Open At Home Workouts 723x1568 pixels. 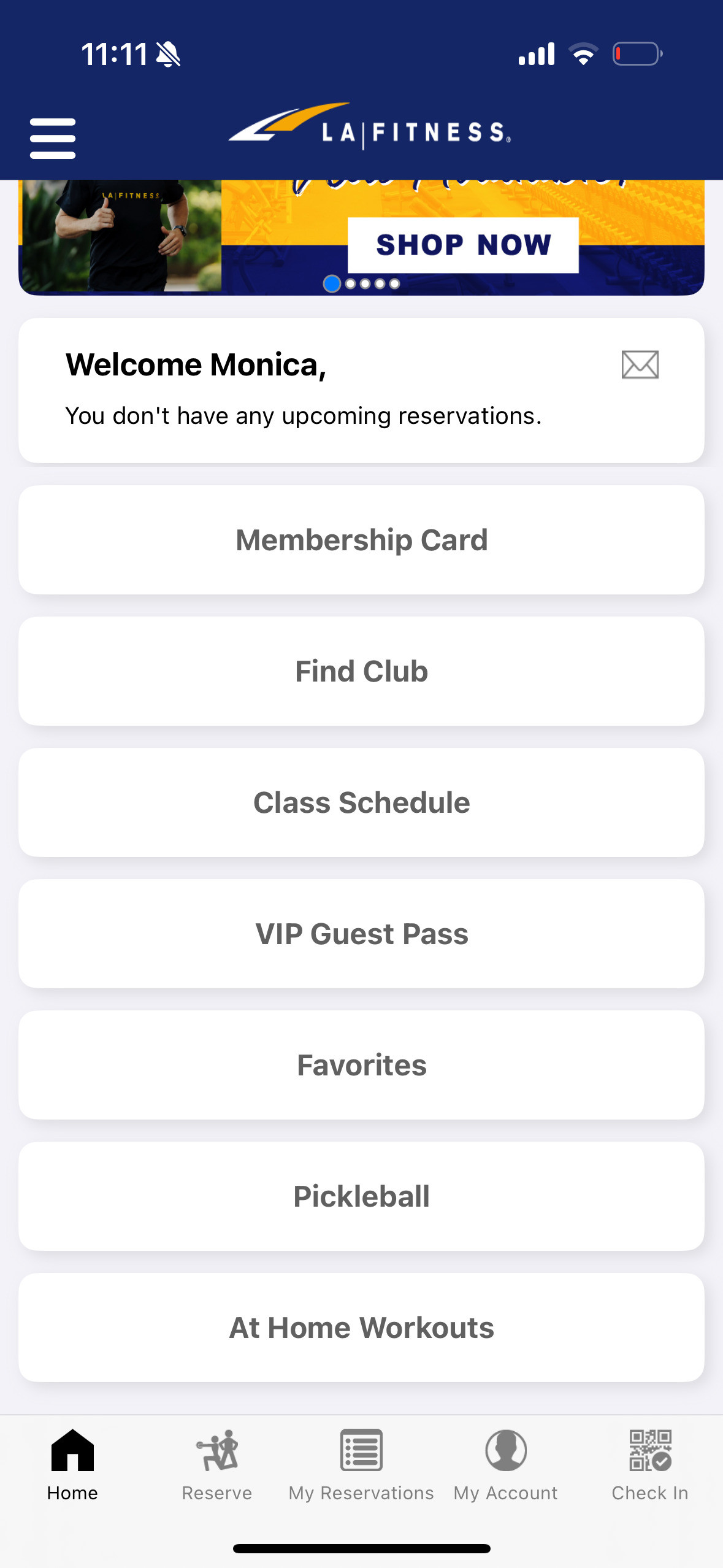[361, 1328]
